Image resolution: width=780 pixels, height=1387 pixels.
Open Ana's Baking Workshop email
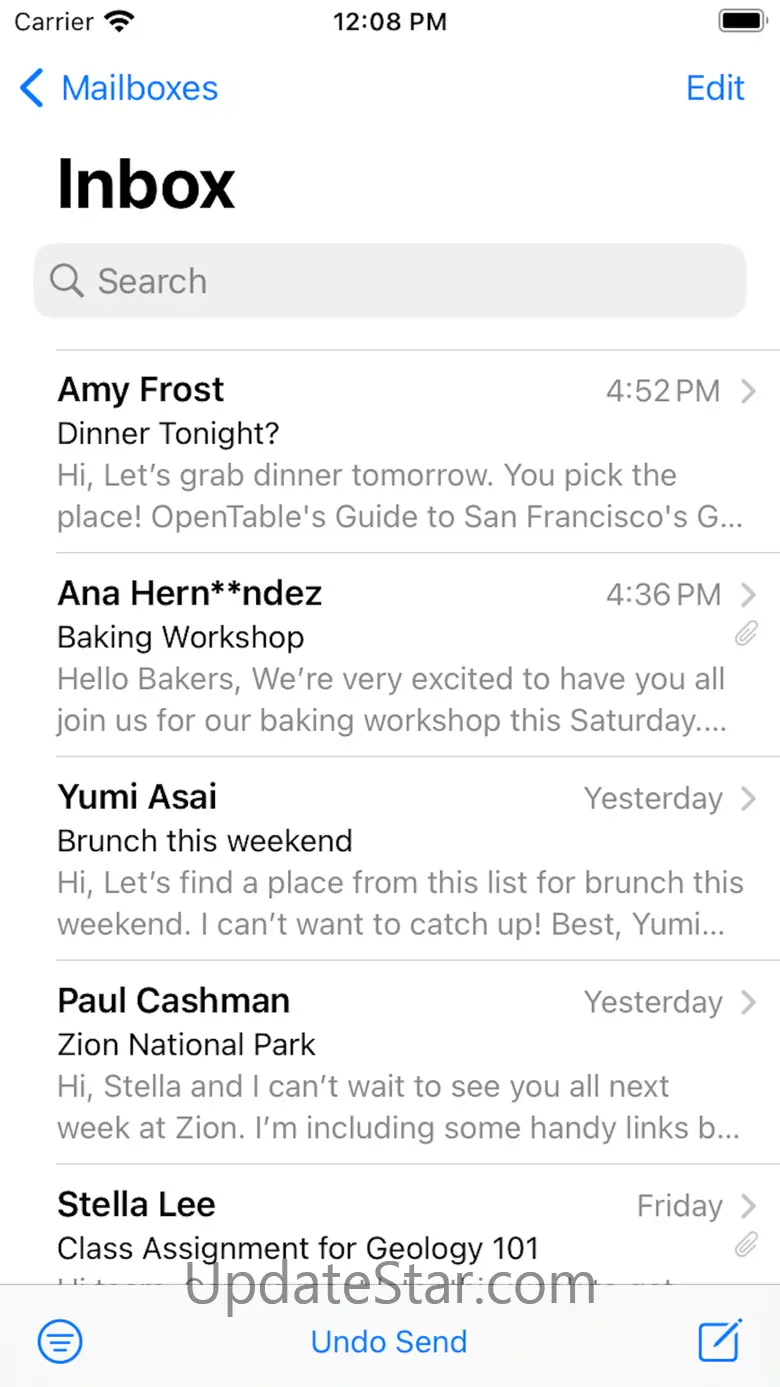400,656
